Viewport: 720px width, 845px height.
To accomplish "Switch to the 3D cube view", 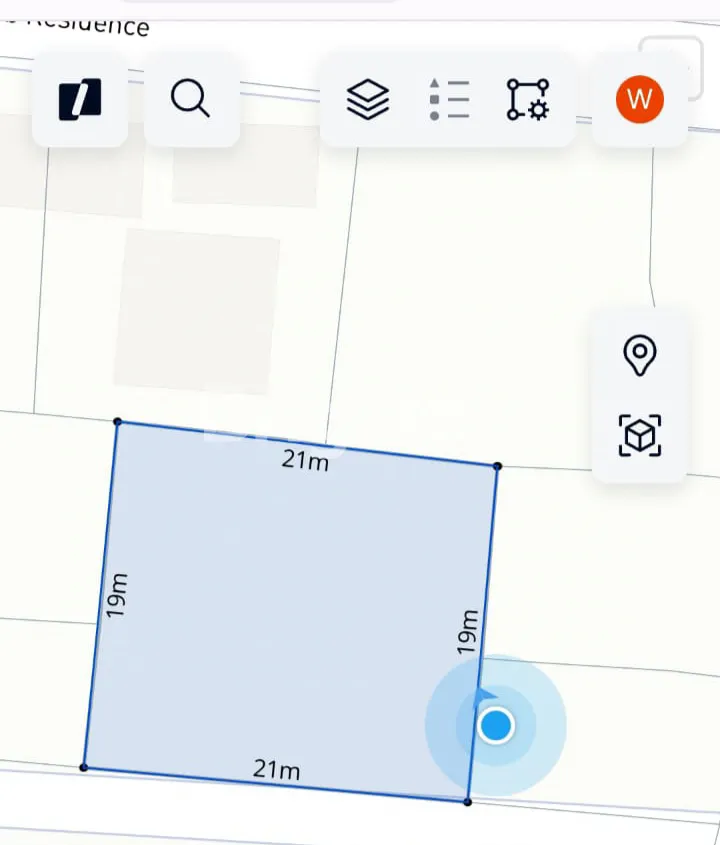I will [639, 436].
